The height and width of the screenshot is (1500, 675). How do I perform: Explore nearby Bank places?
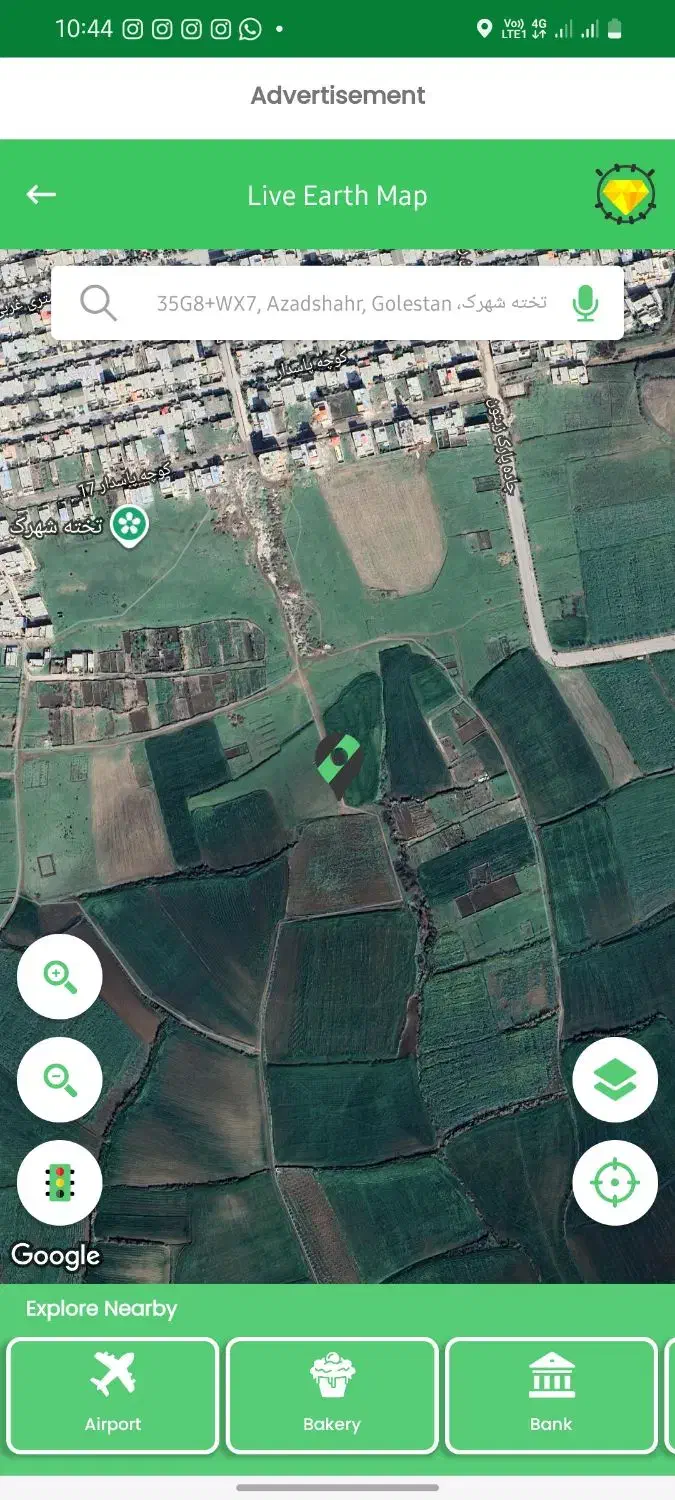coord(551,1395)
